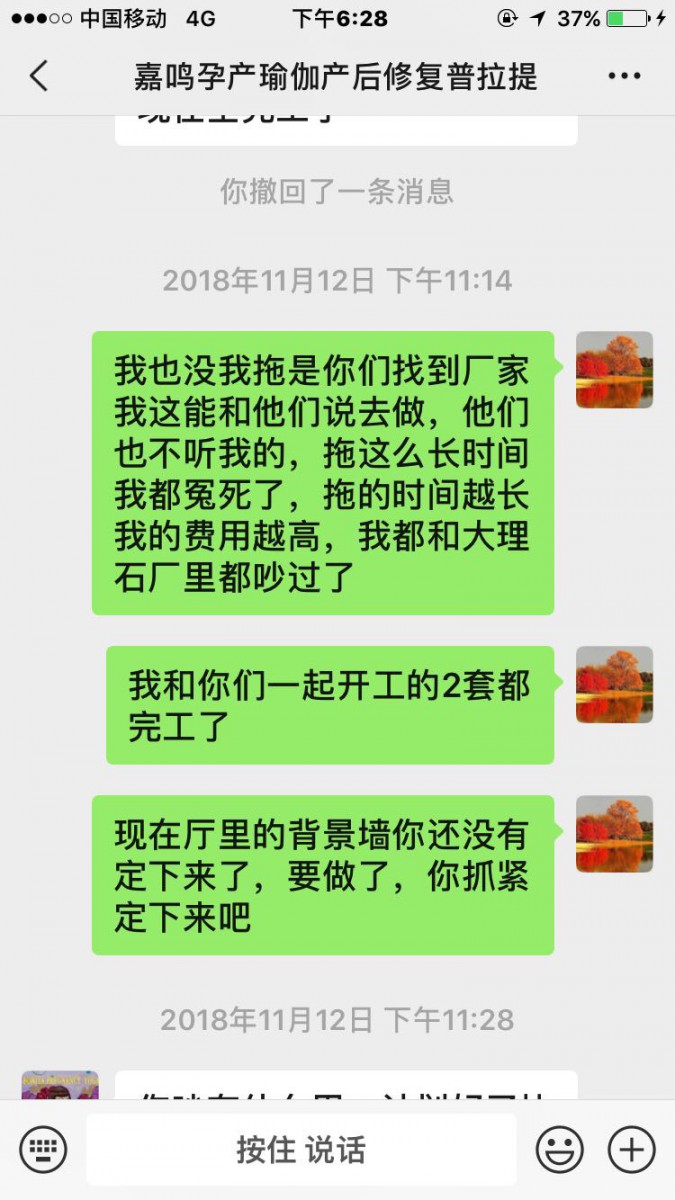Tap the avatar beside the 现在厅里的背景墙 message
The height and width of the screenshot is (1200, 675).
pos(614,834)
